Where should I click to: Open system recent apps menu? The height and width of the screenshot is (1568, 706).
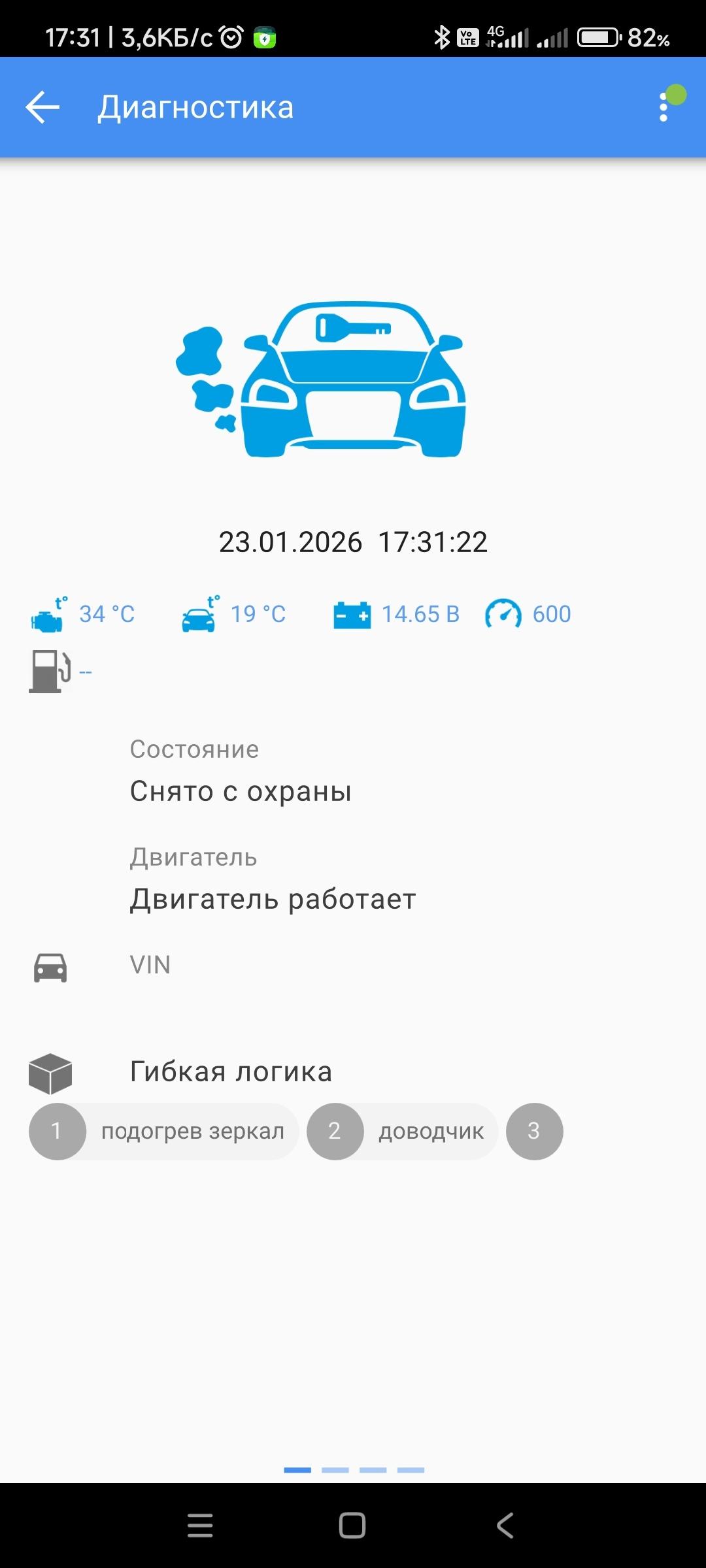pos(200,1526)
